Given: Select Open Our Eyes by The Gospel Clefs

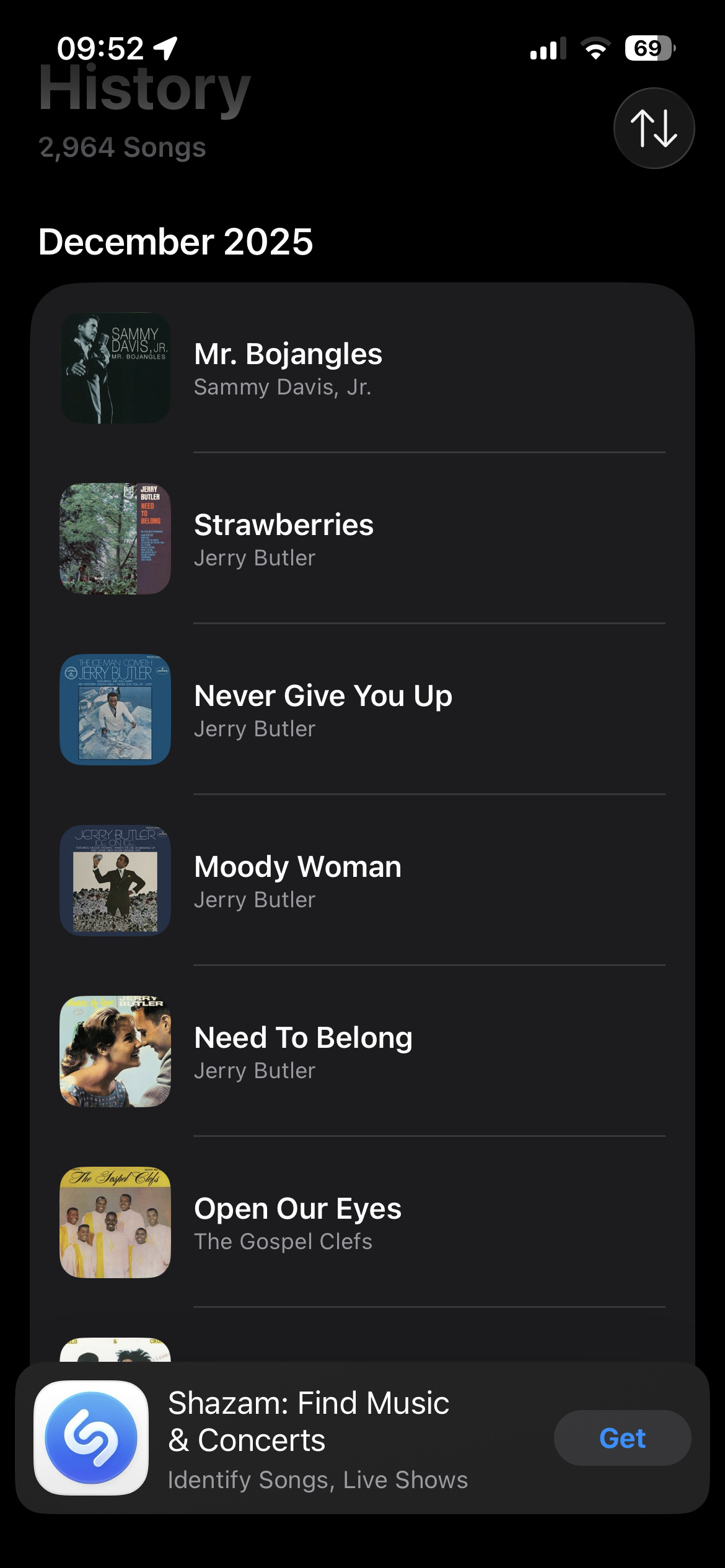Looking at the screenshot, I should [362, 1222].
